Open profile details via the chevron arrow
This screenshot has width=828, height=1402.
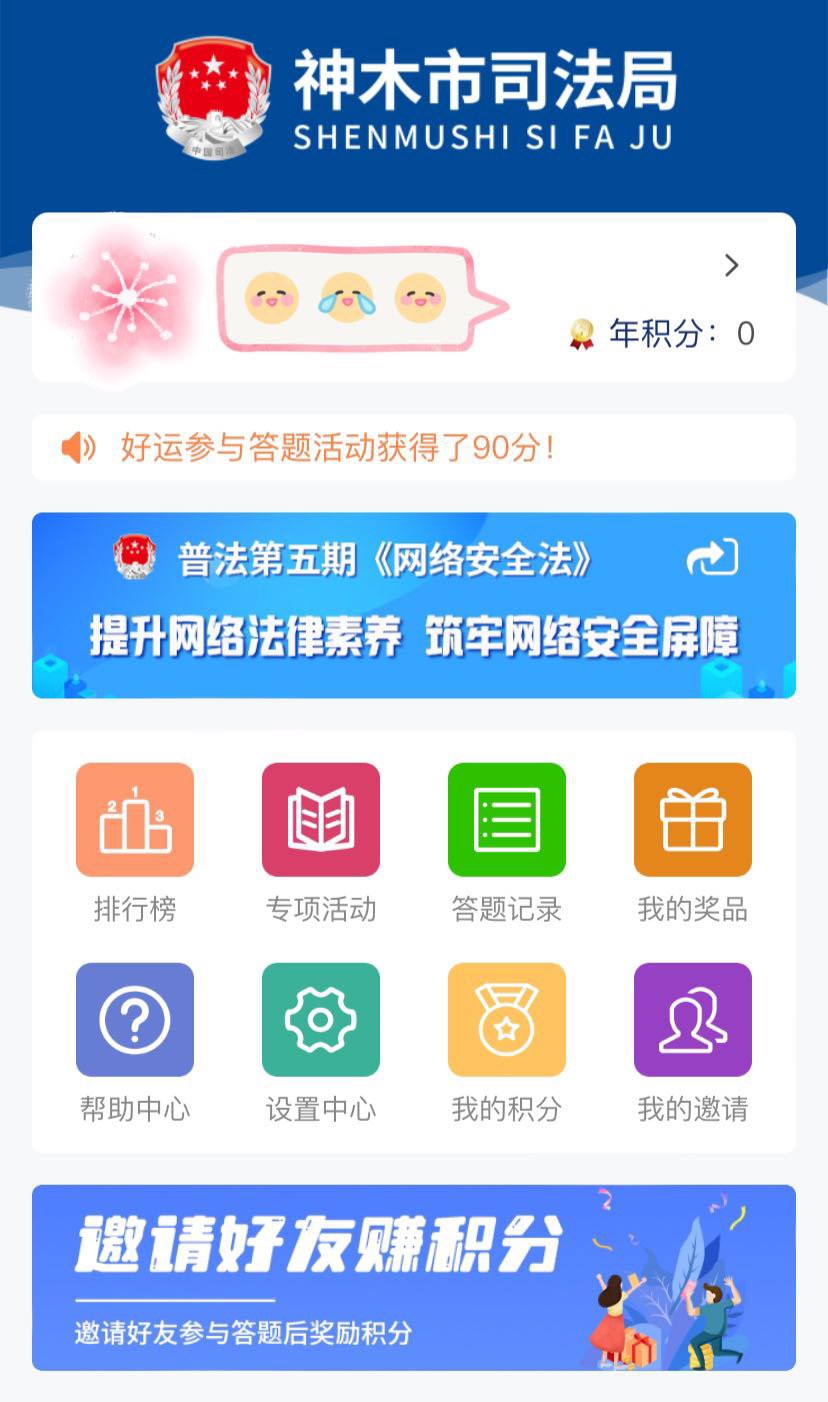click(x=731, y=265)
